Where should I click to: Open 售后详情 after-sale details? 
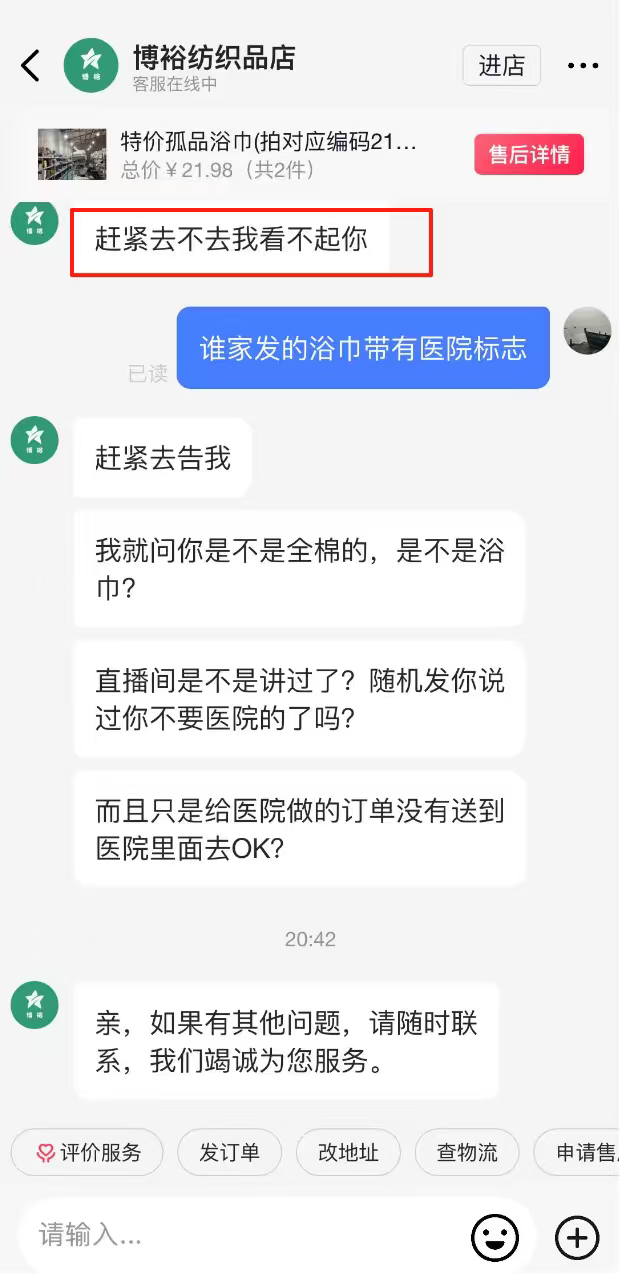pos(529,155)
